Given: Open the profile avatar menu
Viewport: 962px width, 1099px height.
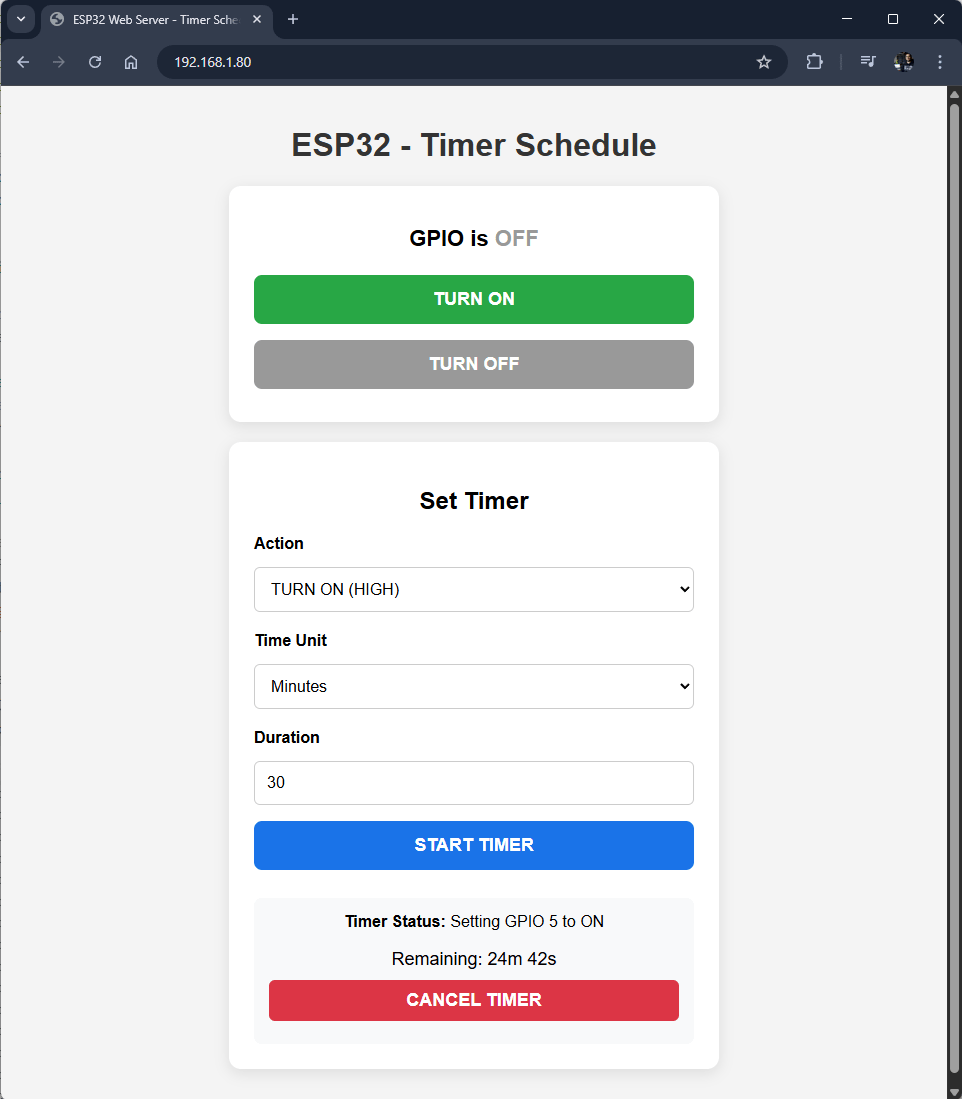Looking at the screenshot, I should 904,62.
